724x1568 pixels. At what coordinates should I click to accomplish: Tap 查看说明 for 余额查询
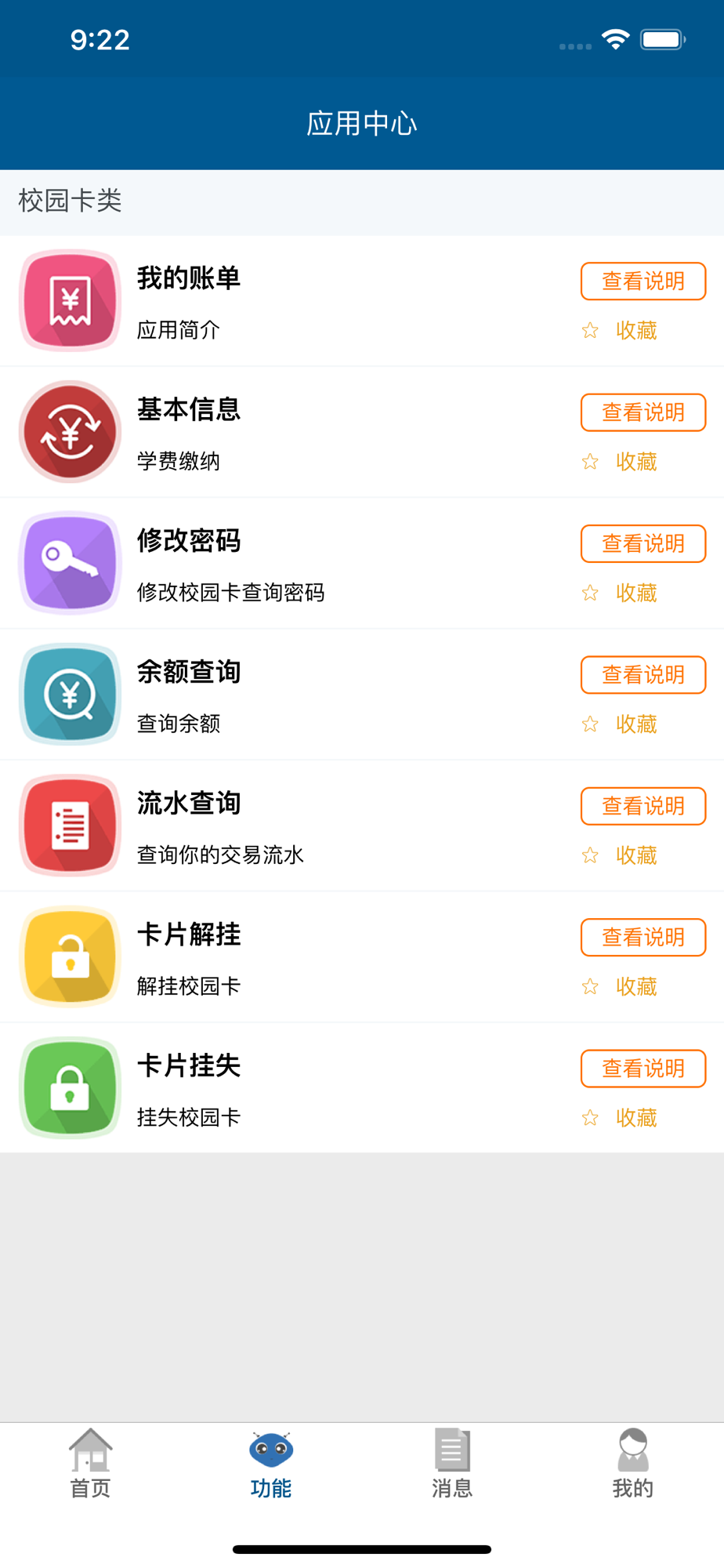(x=643, y=675)
